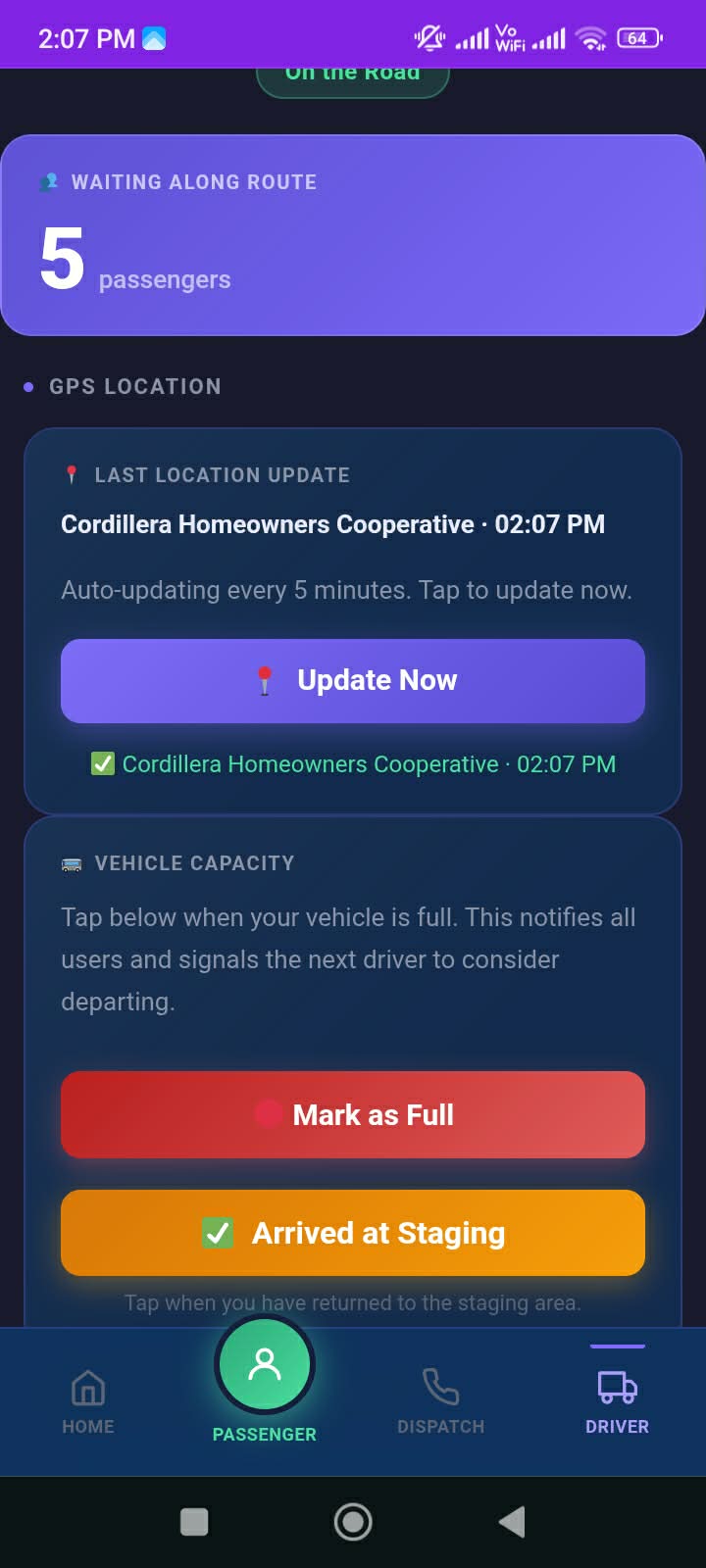Select the On the Road status chip
706x1568 pixels.
(353, 78)
